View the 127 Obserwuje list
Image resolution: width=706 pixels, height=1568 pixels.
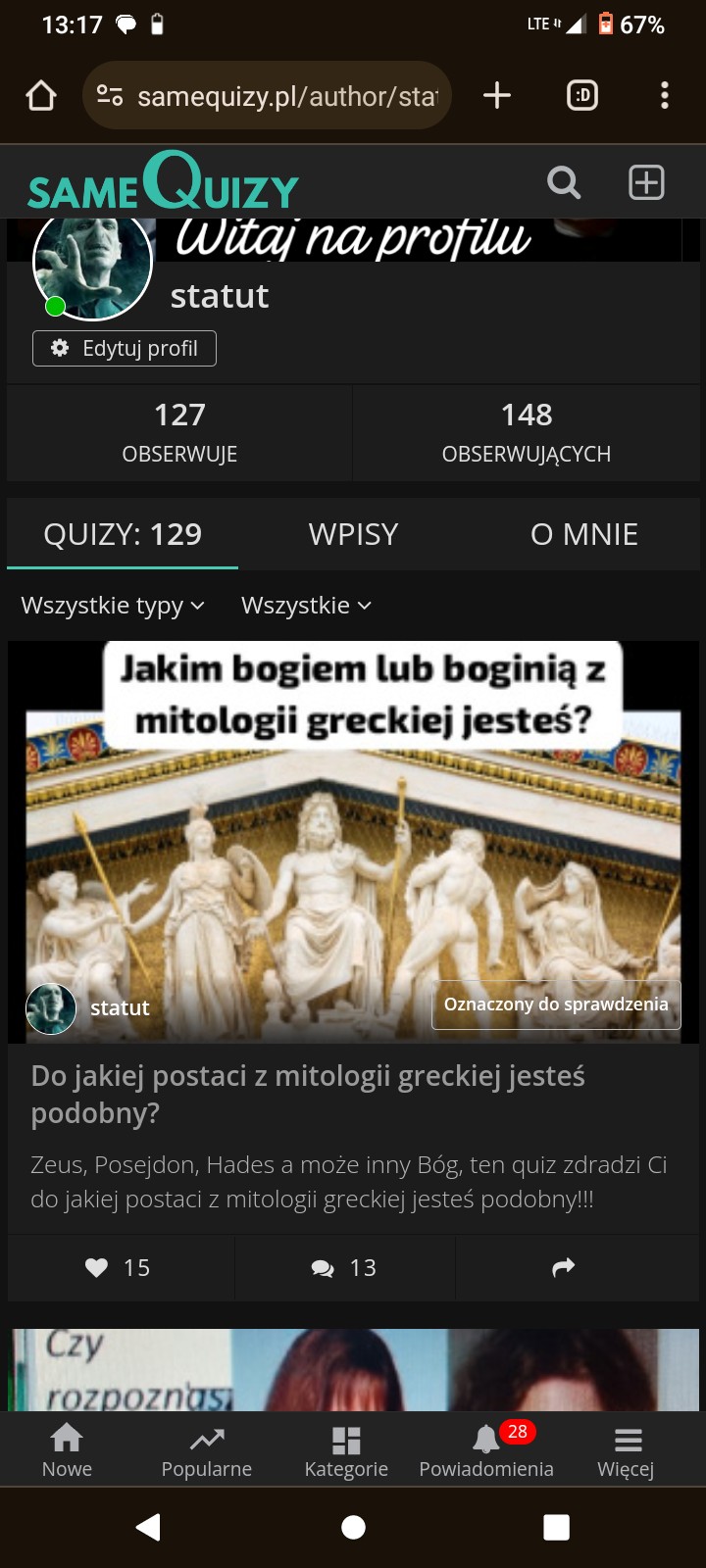coord(179,432)
